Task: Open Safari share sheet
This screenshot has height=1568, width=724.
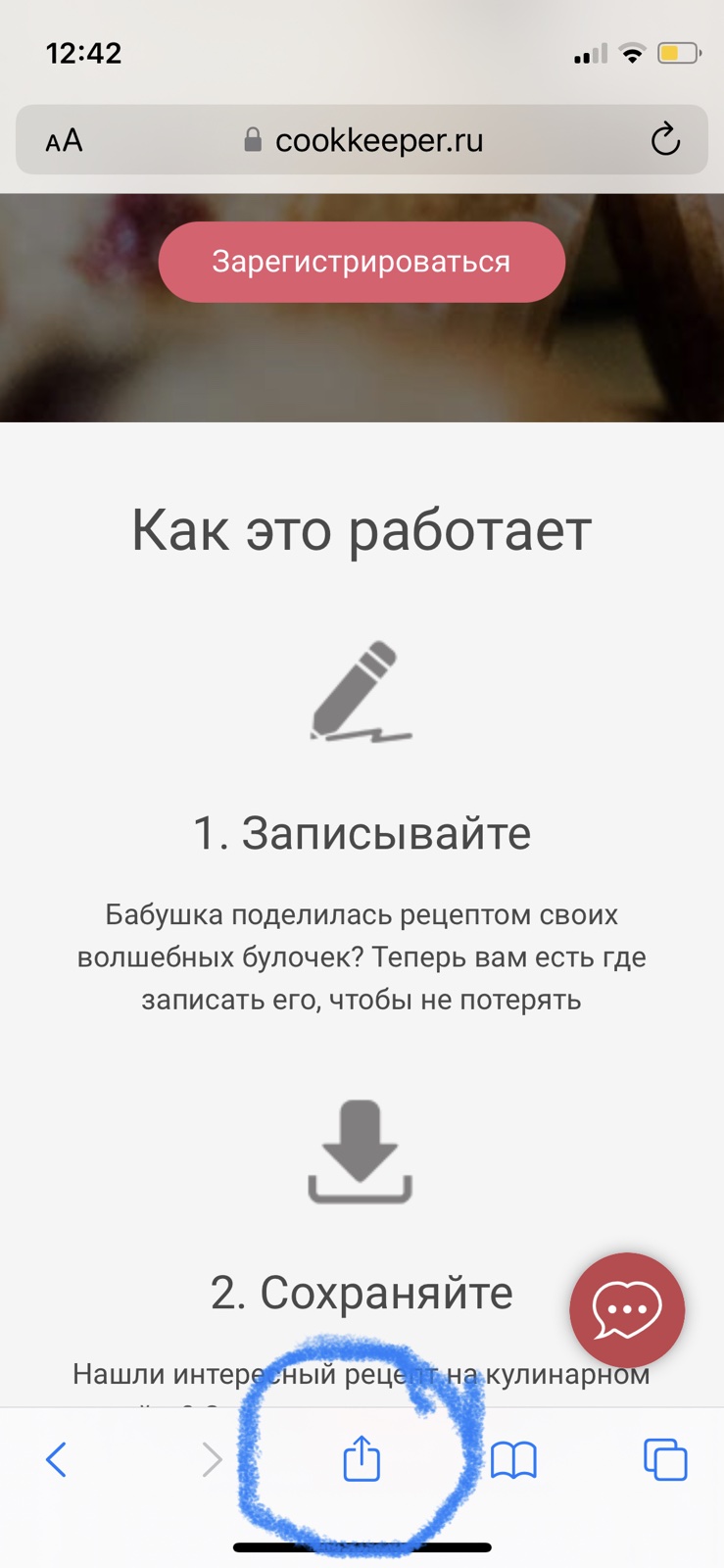Action: (362, 1458)
